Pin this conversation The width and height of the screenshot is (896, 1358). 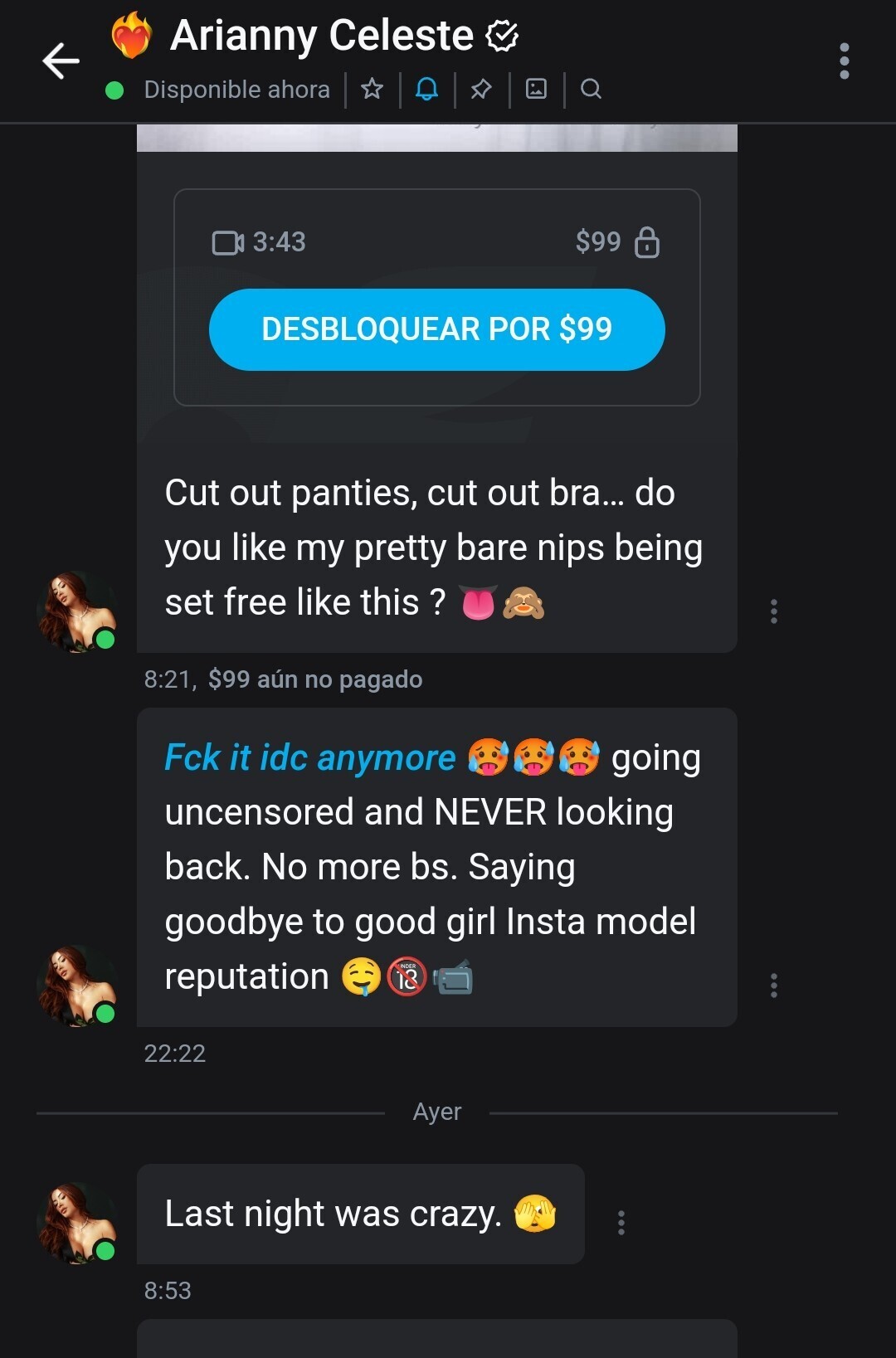pyautogui.click(x=481, y=89)
